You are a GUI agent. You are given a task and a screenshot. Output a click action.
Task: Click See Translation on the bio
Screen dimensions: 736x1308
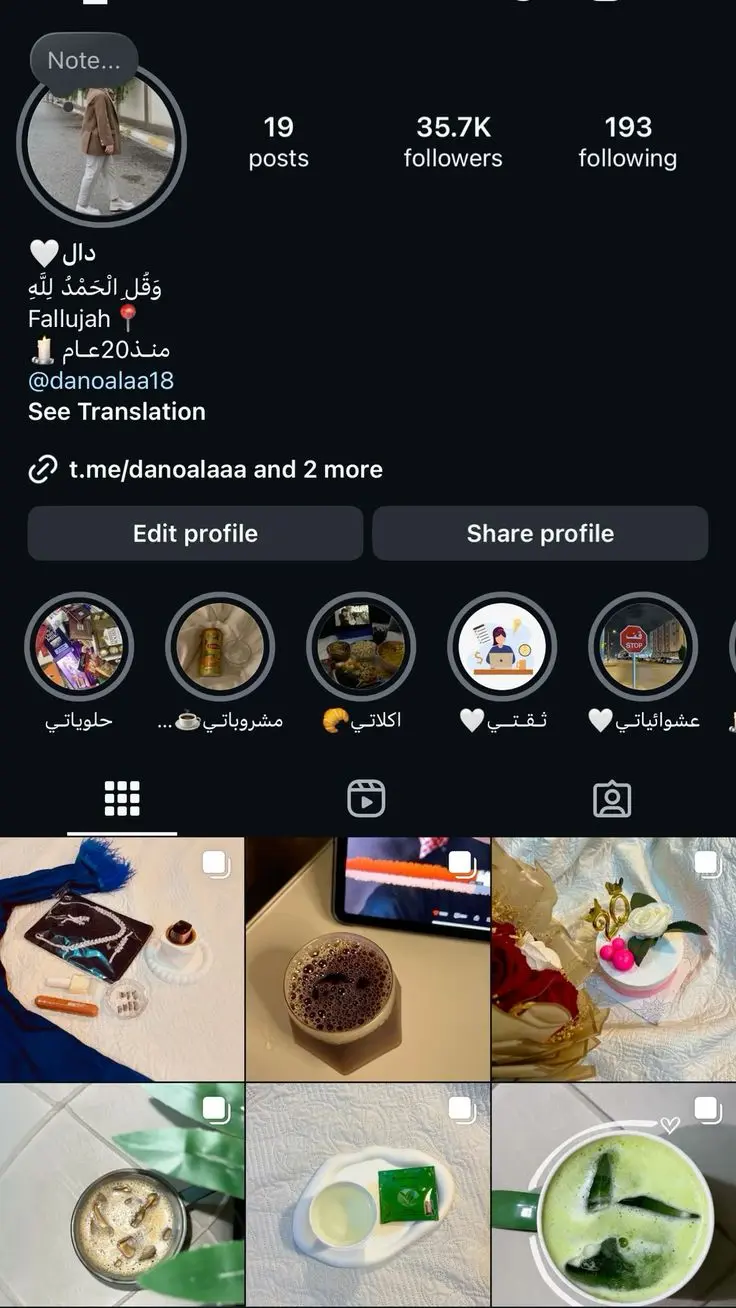point(116,411)
